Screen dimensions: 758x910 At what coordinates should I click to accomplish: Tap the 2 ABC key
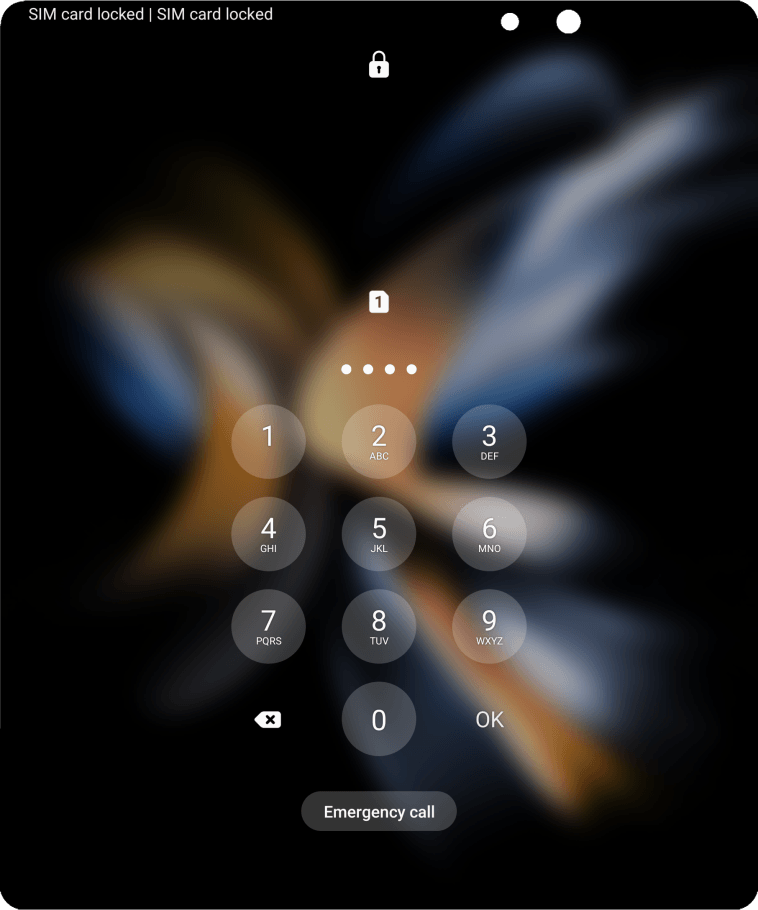click(379, 441)
